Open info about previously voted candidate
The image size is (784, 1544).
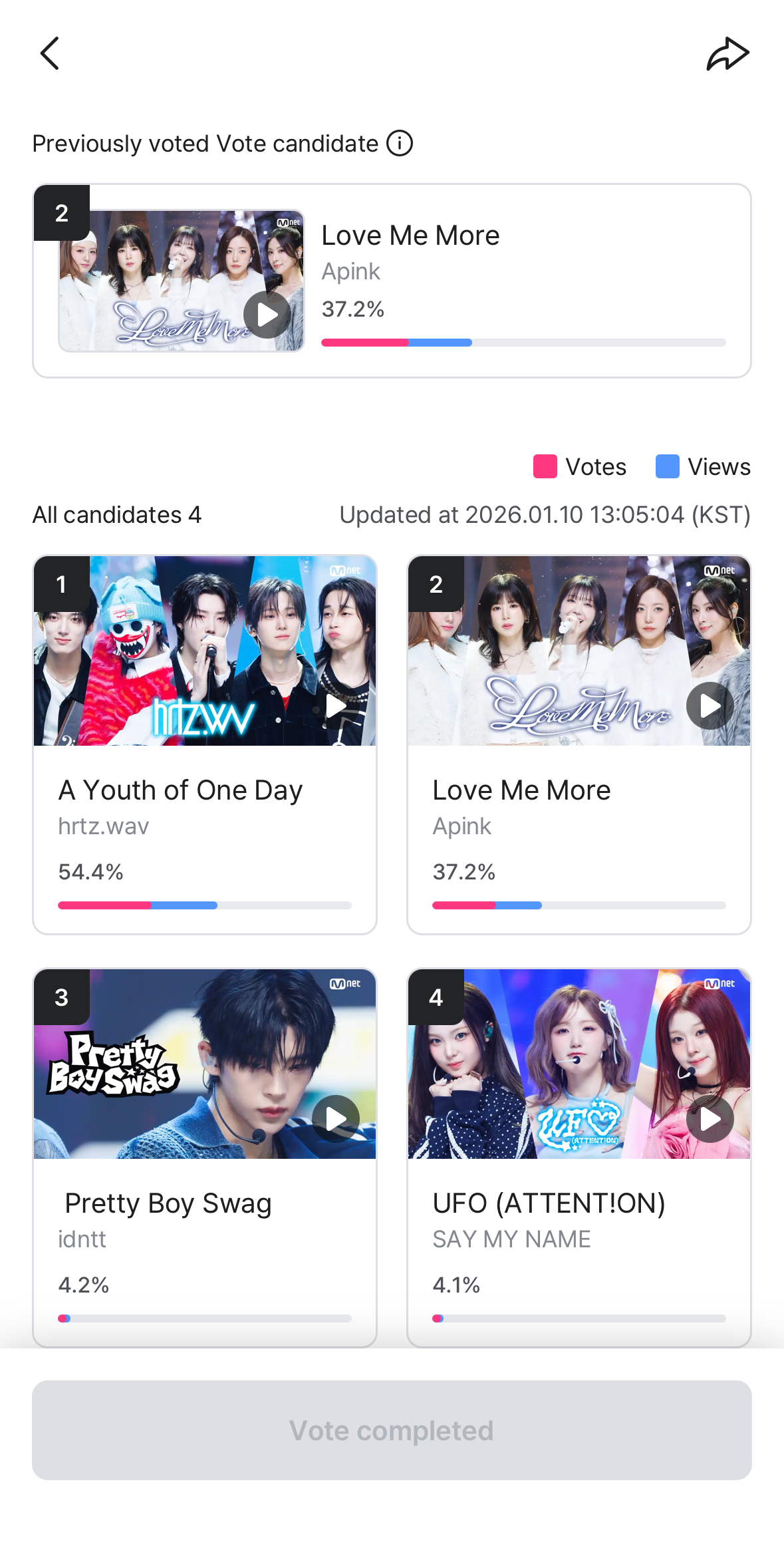click(x=400, y=143)
